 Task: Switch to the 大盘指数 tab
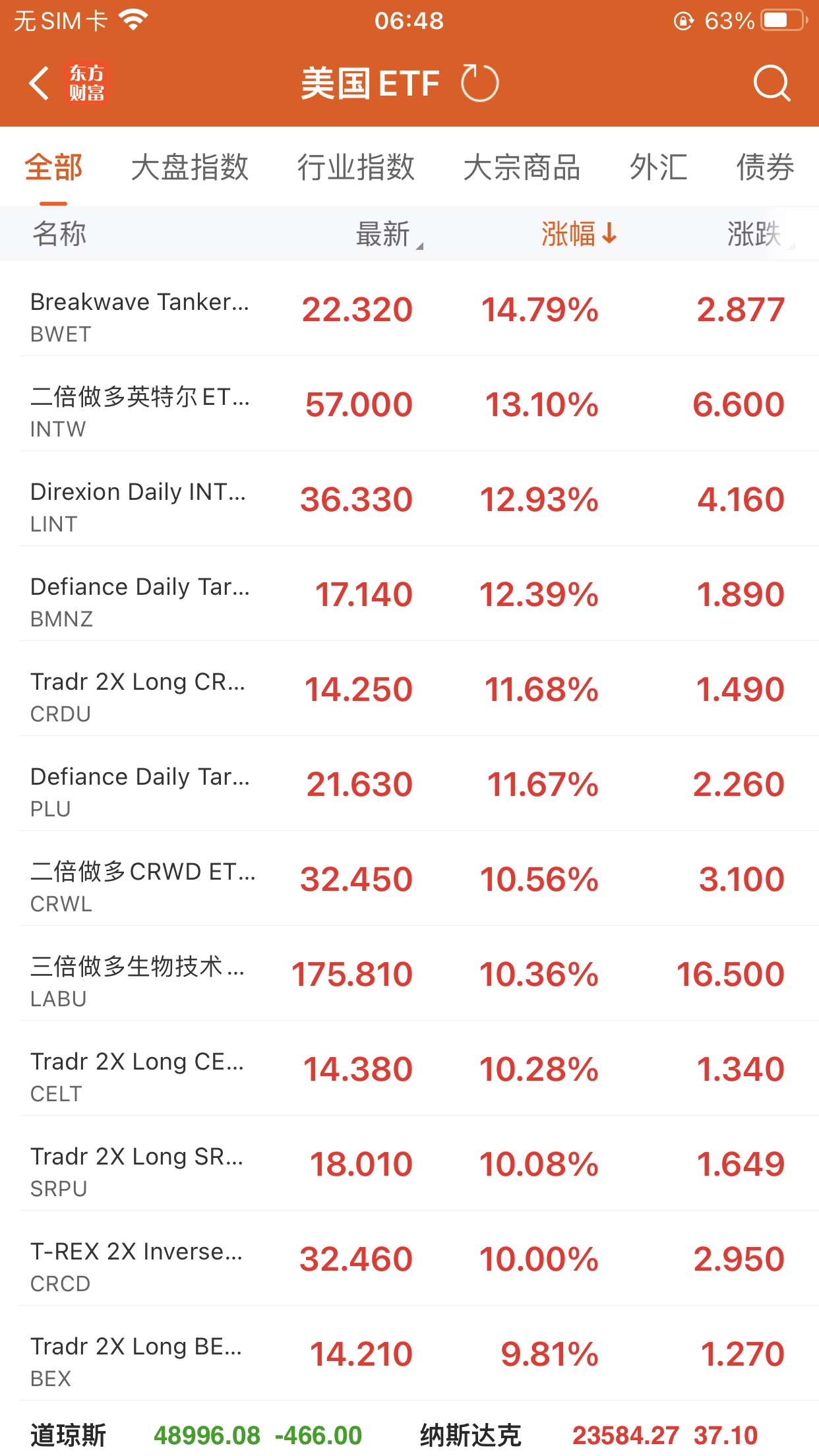coord(189,167)
